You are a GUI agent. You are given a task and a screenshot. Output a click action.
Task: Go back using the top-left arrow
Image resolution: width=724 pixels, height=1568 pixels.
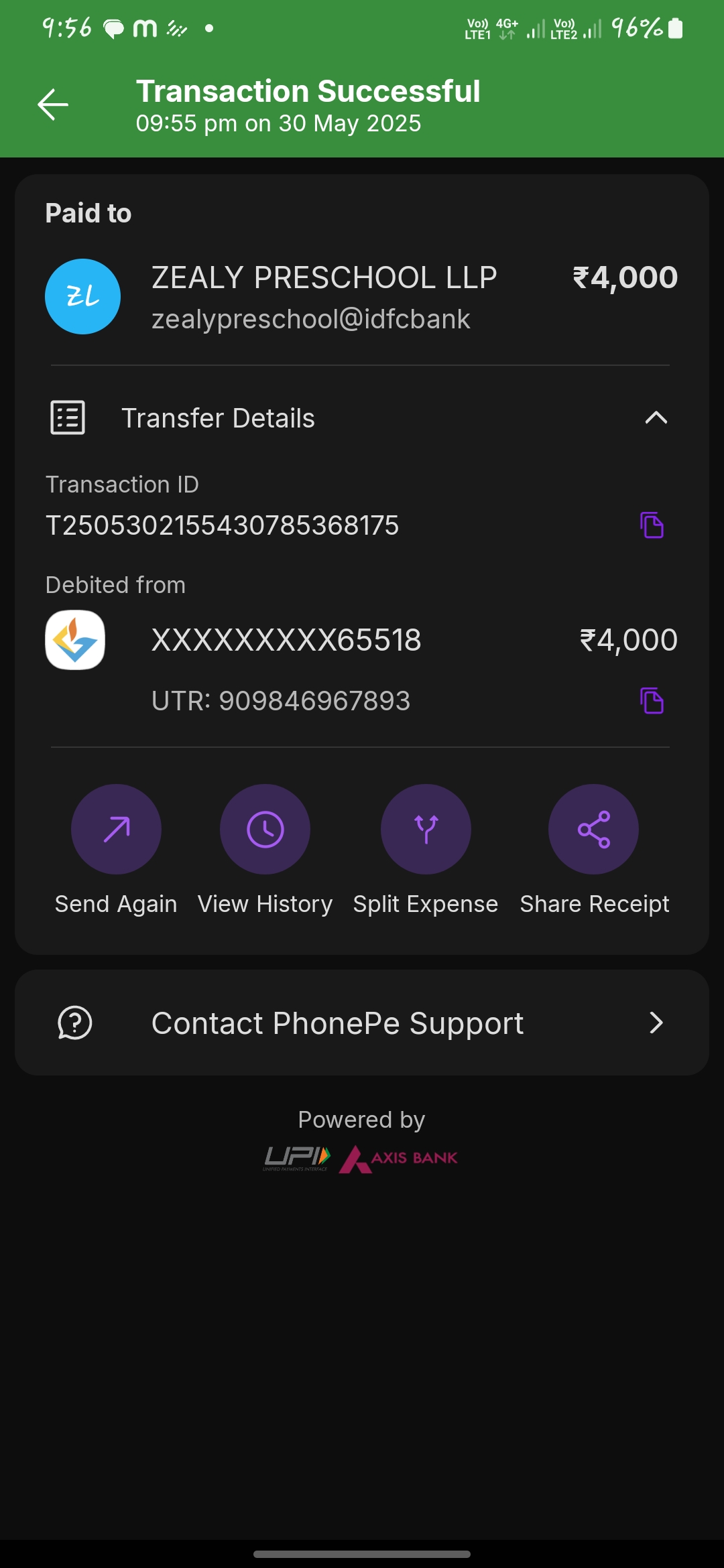[x=53, y=105]
